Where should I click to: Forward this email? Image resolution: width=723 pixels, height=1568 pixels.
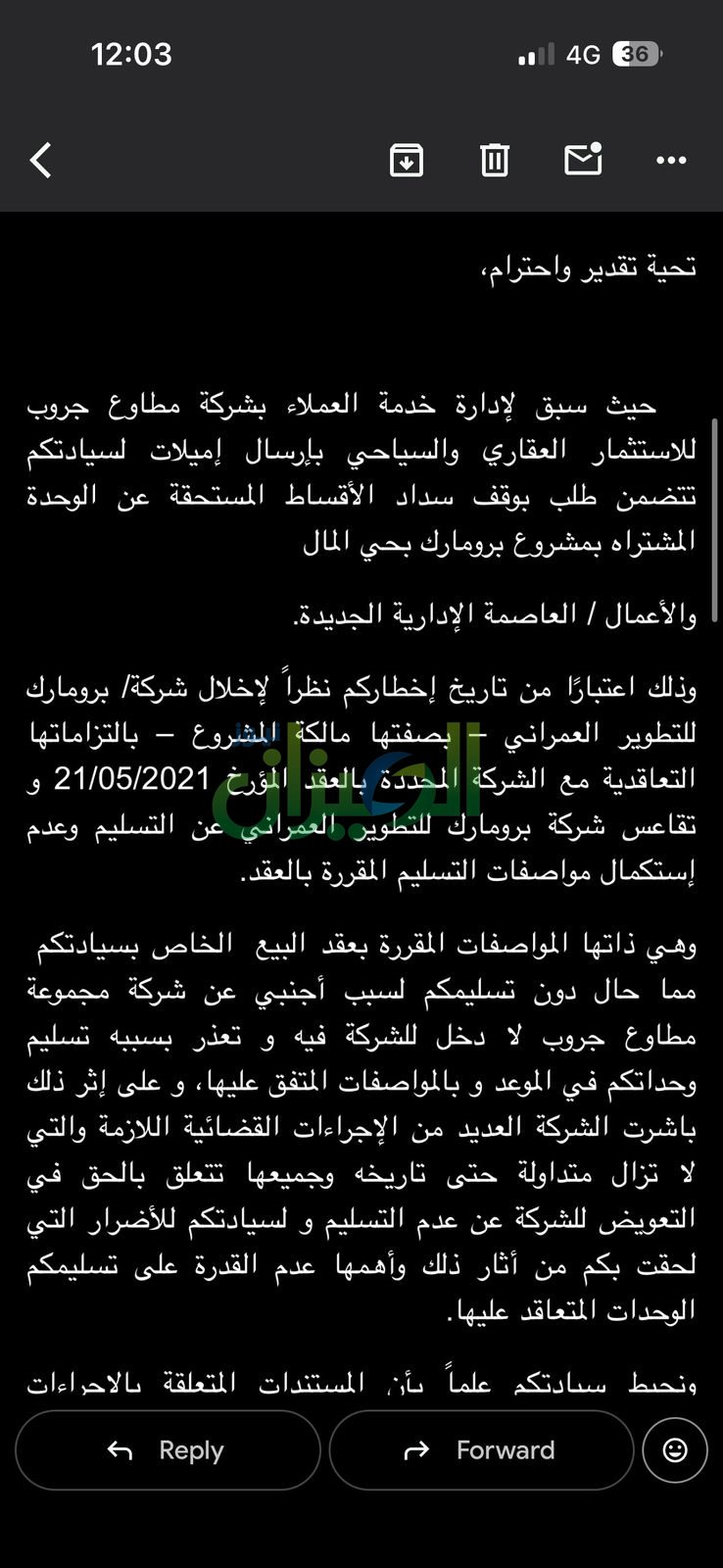(481, 1450)
